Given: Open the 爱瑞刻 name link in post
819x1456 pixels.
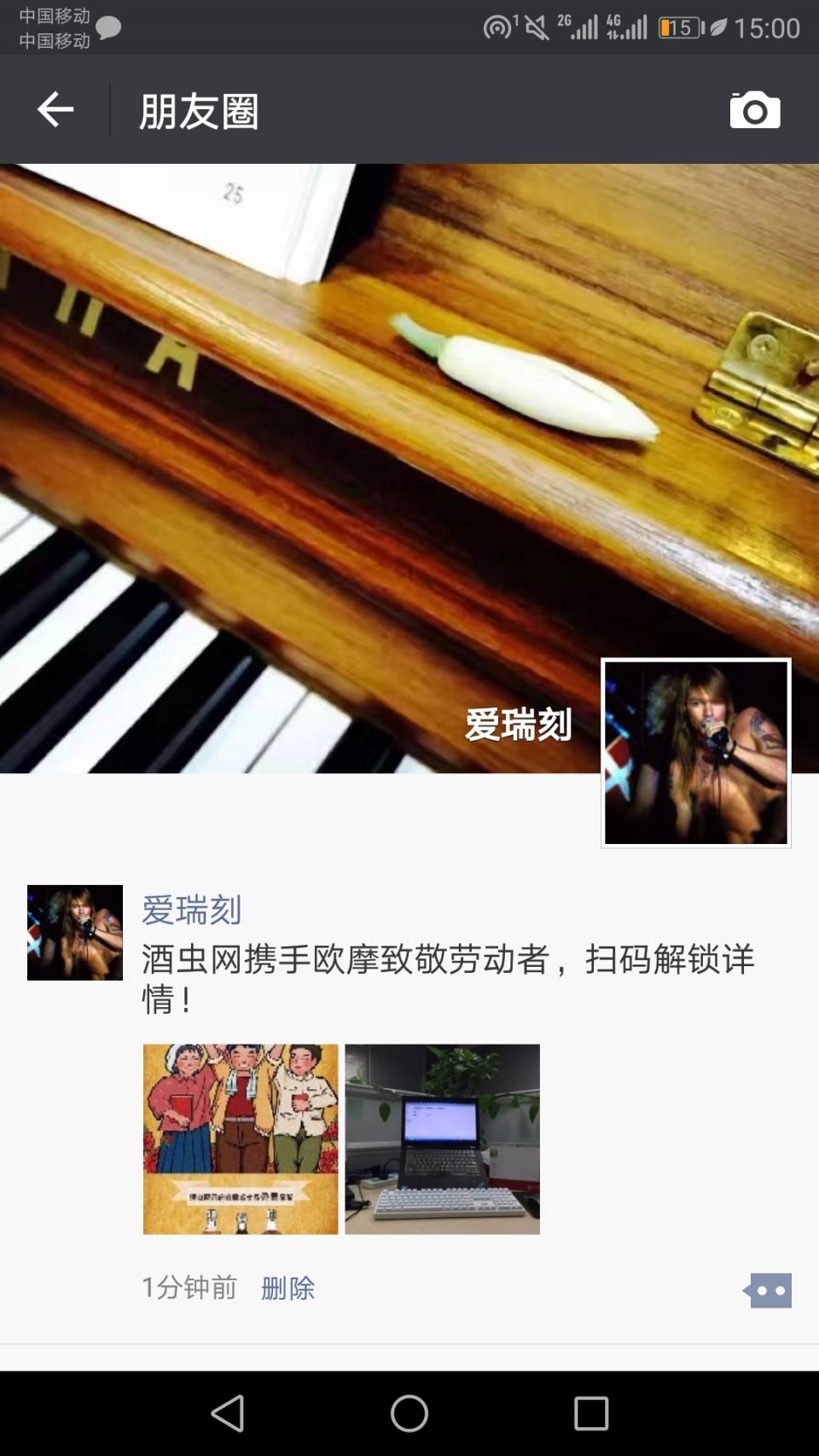Looking at the screenshot, I should [192, 910].
